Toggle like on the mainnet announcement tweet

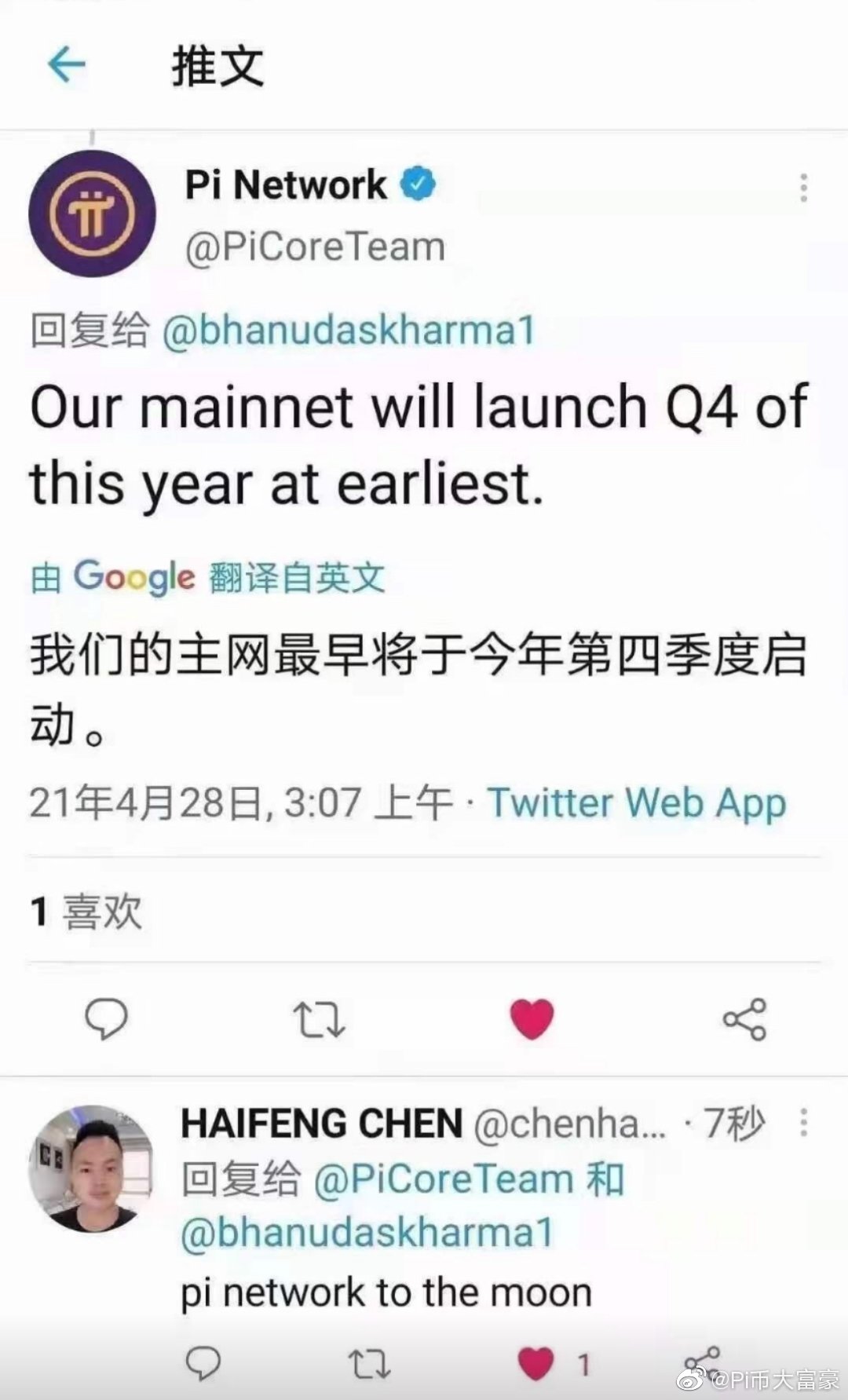[533, 1020]
